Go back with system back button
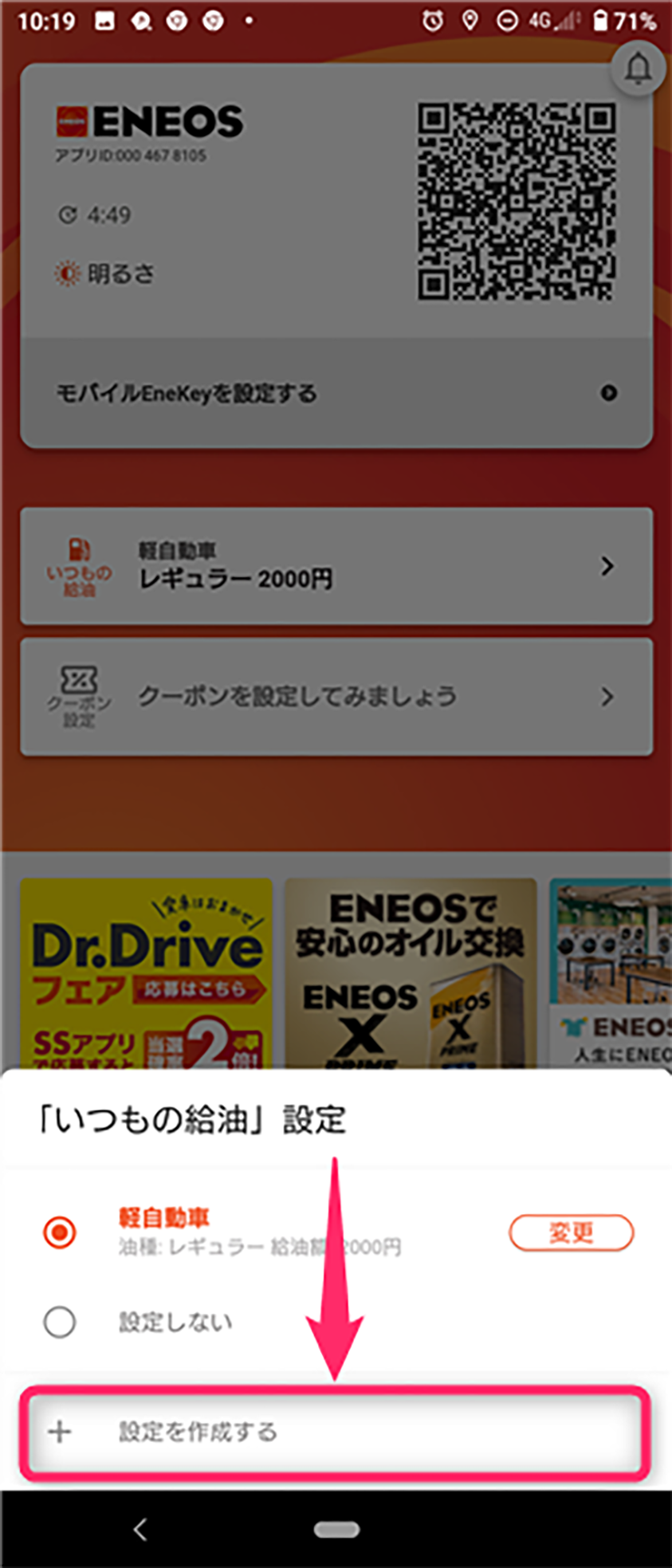Image resolution: width=672 pixels, height=1568 pixels. click(x=140, y=1529)
